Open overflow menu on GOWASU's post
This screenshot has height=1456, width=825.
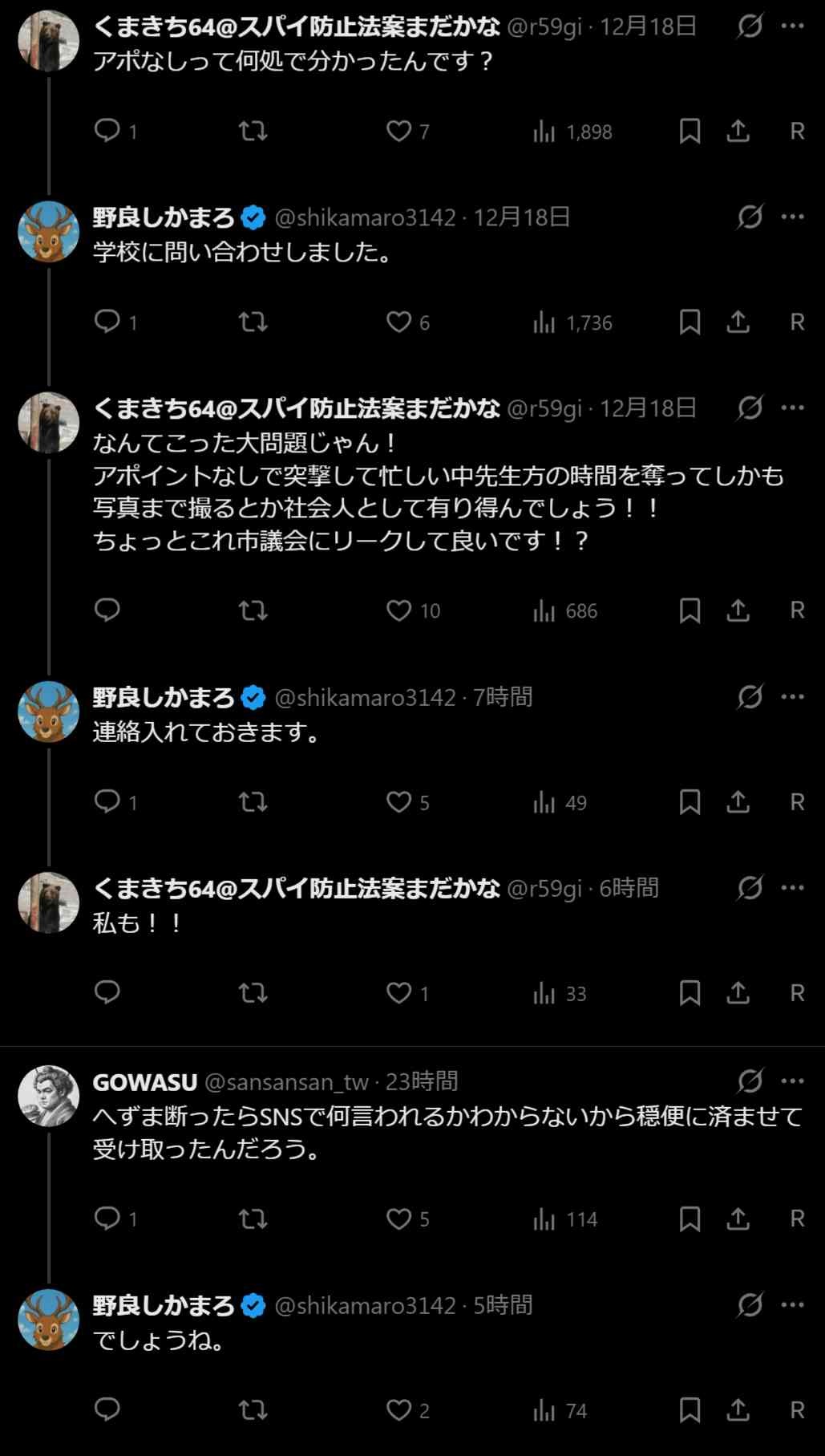792,1081
